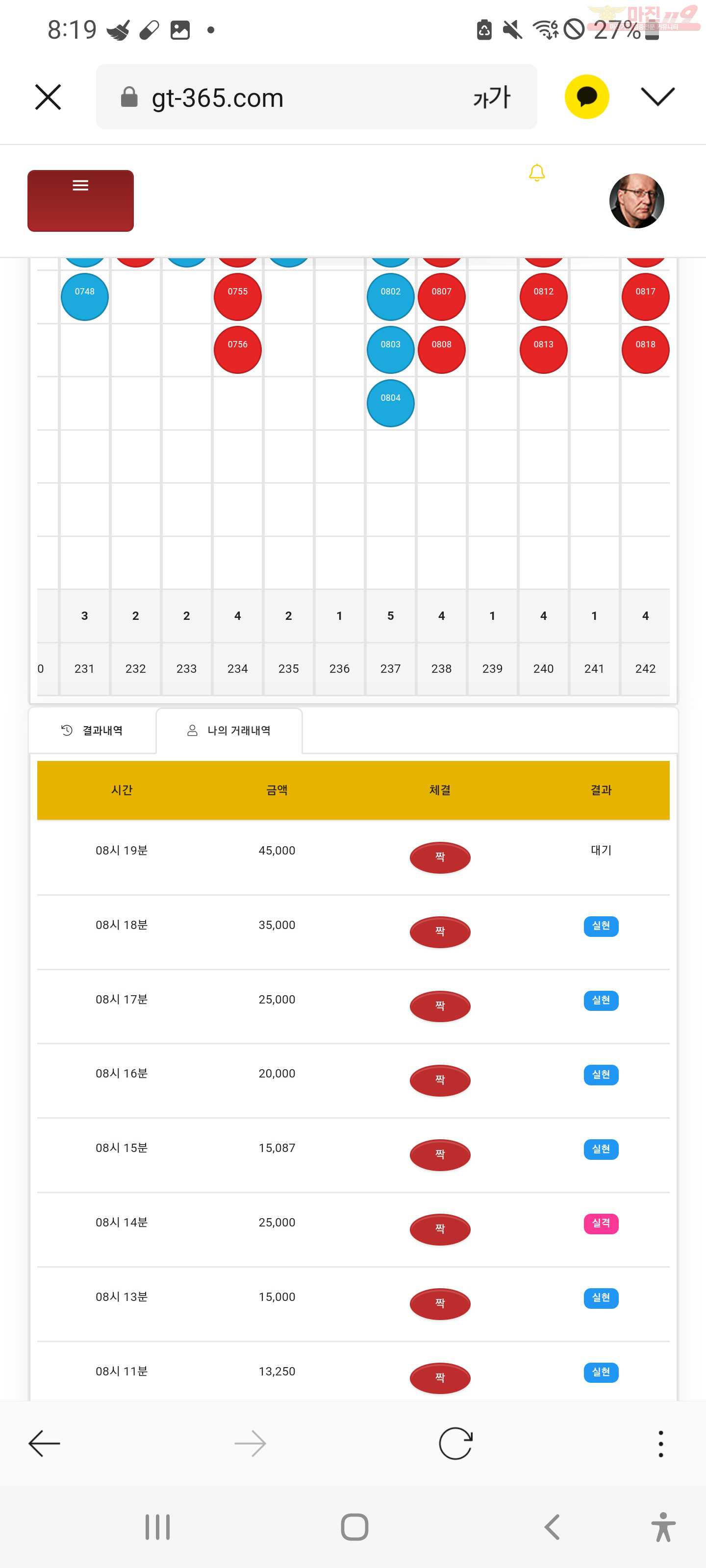Switch to the 결과내역 tab
Screen dimensions: 706x1568
93,731
